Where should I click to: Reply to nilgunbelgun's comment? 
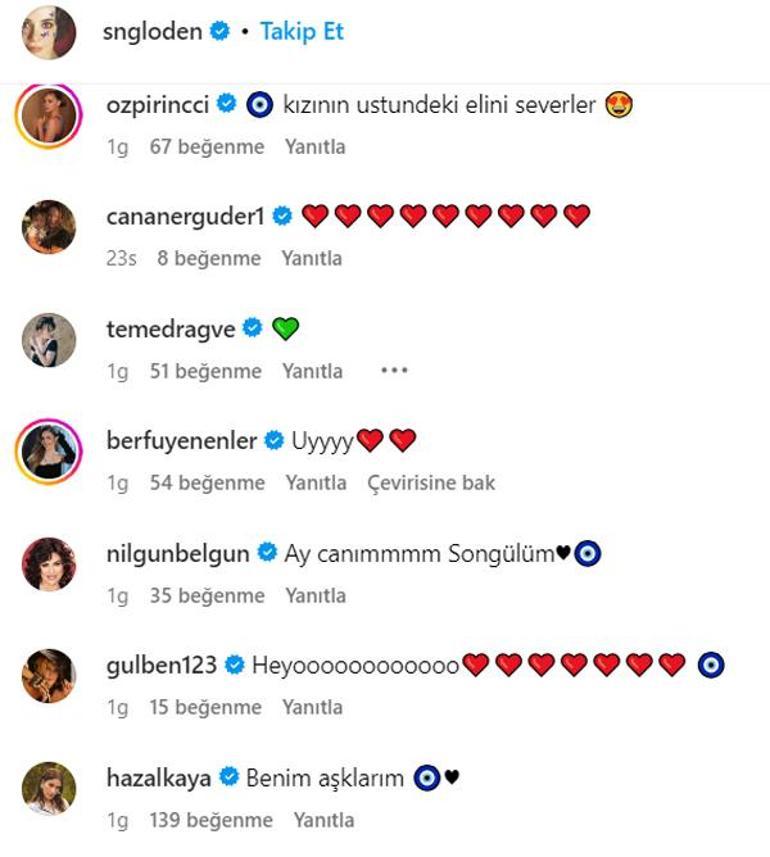tap(315, 596)
